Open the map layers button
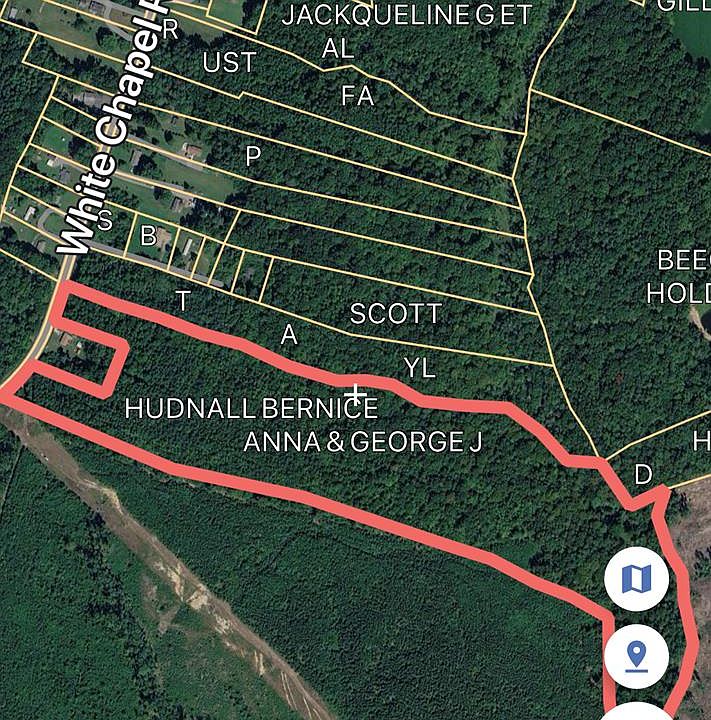Viewport: 711px width, 720px height. point(636,579)
